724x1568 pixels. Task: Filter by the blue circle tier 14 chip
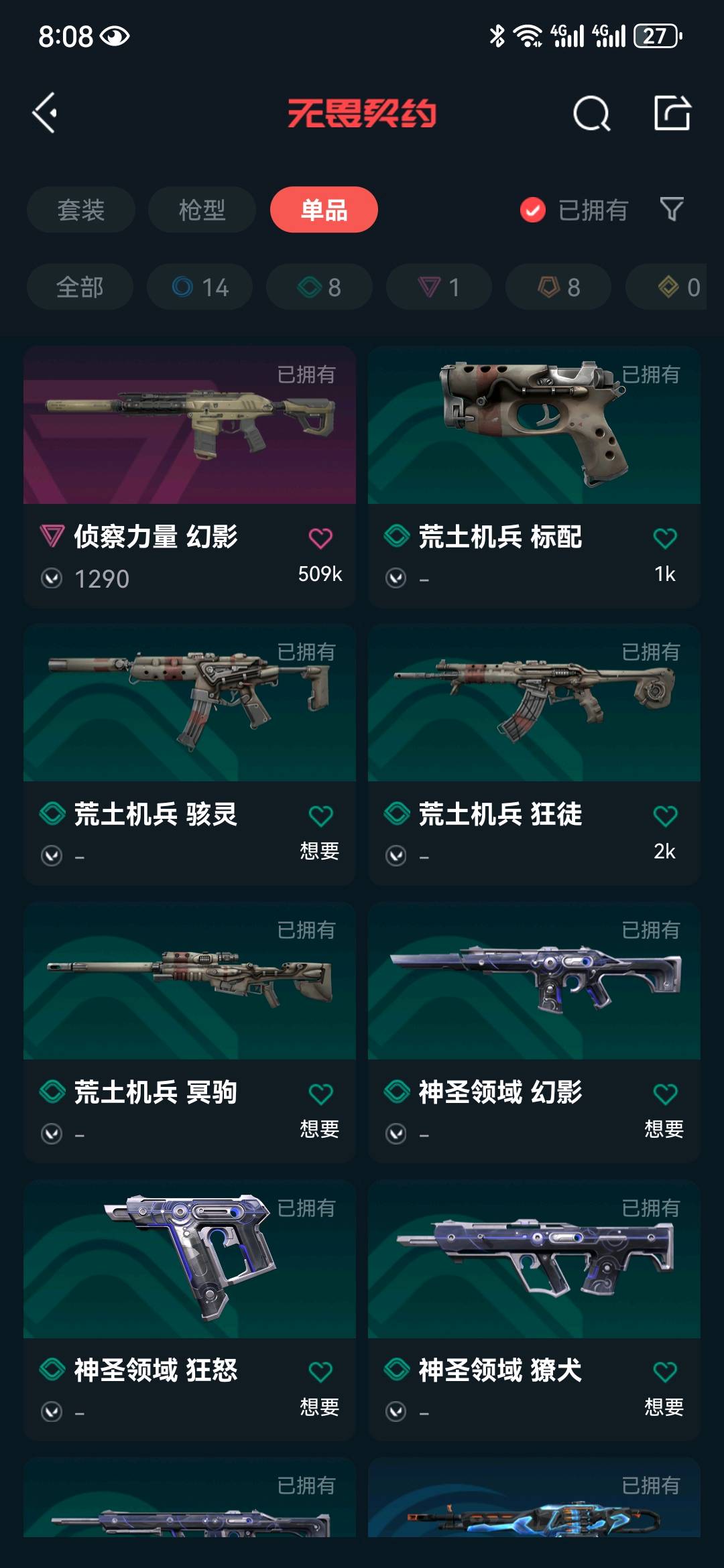[200, 287]
